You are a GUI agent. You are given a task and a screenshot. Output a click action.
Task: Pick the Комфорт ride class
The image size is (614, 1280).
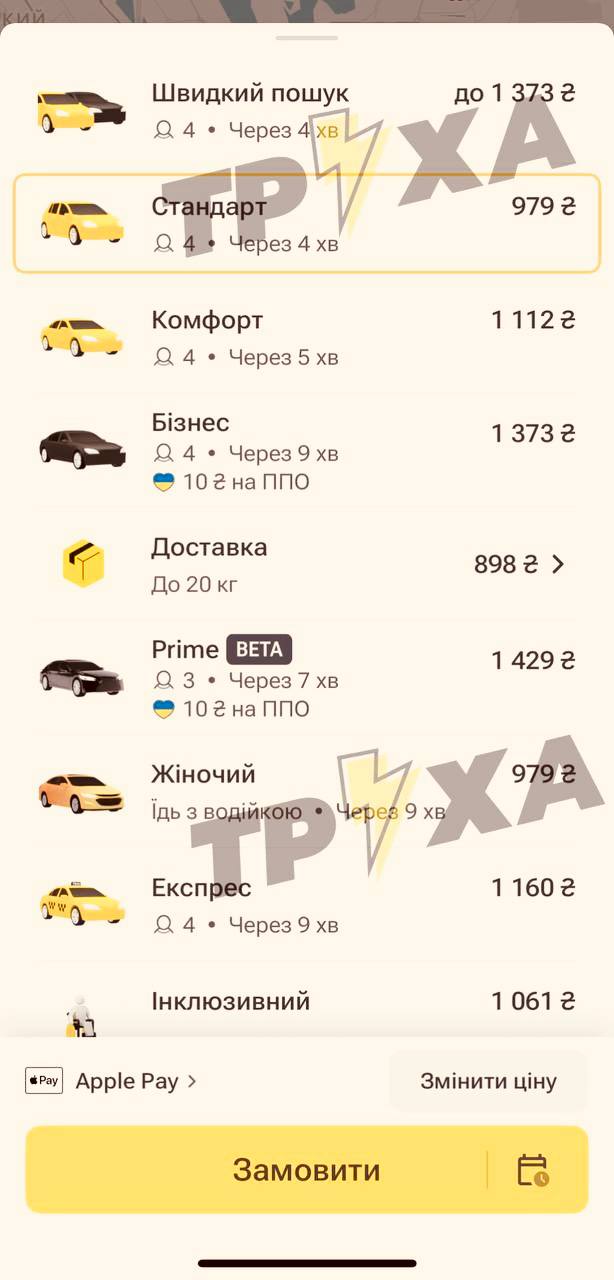pyautogui.click(x=306, y=337)
